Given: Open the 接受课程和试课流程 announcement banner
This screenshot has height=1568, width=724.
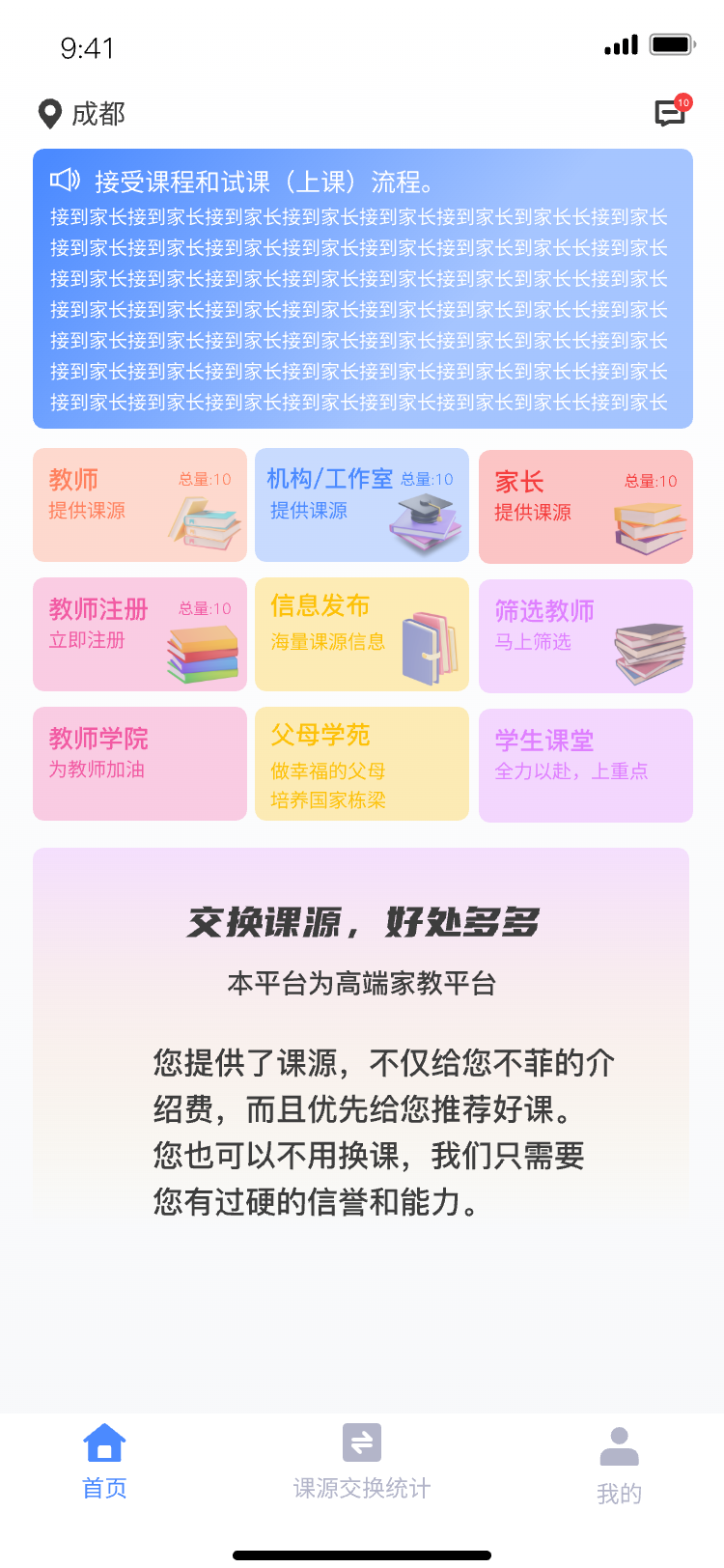Looking at the screenshot, I should coord(362,289).
